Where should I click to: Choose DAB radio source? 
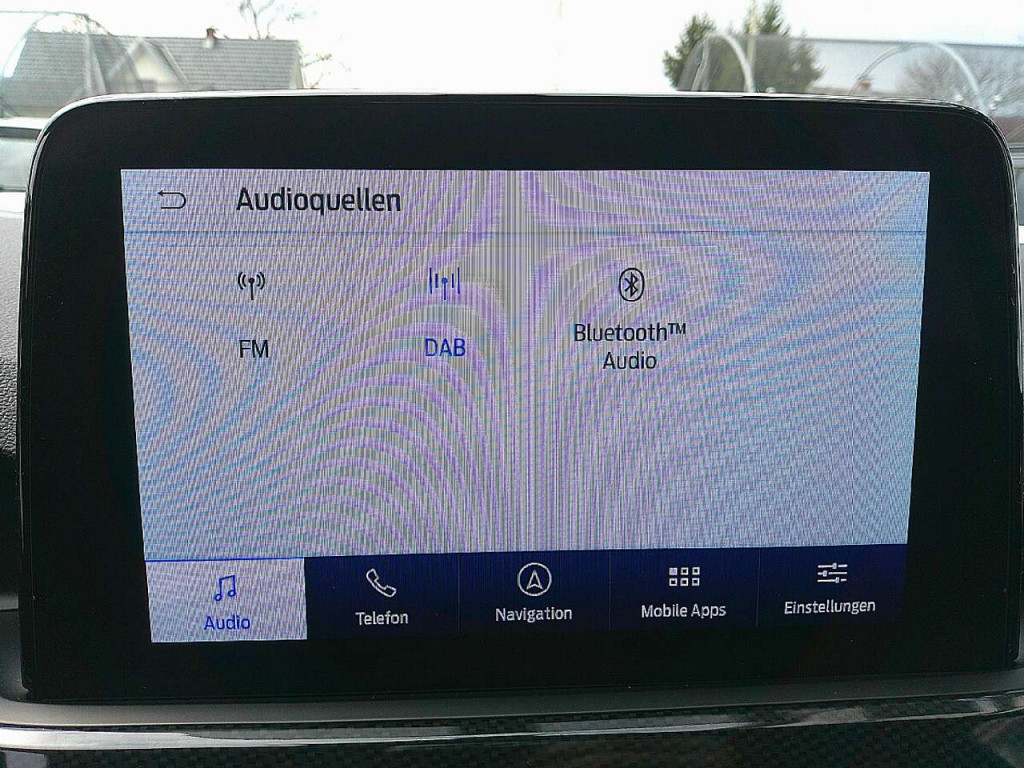click(445, 314)
